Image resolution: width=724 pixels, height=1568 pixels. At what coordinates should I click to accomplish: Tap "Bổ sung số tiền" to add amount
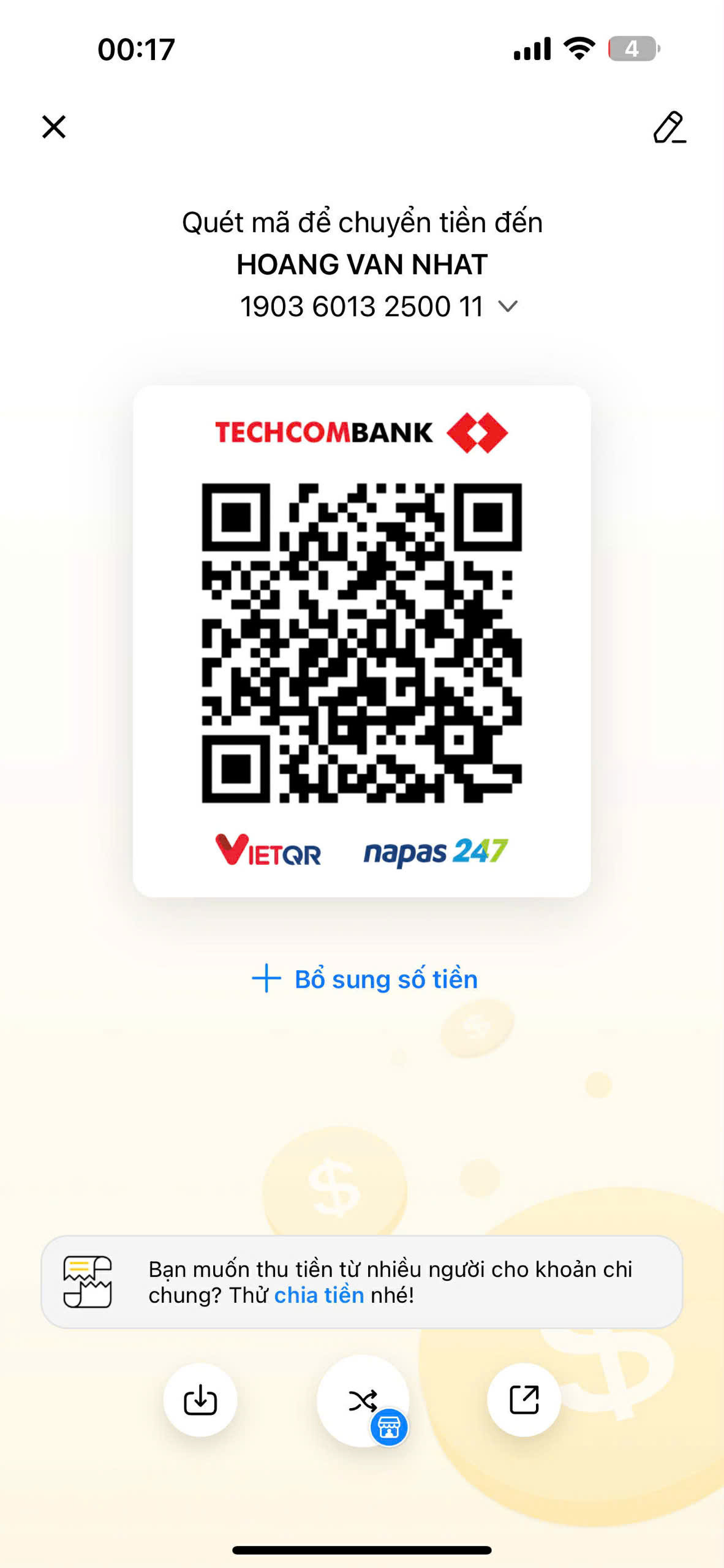tap(364, 979)
